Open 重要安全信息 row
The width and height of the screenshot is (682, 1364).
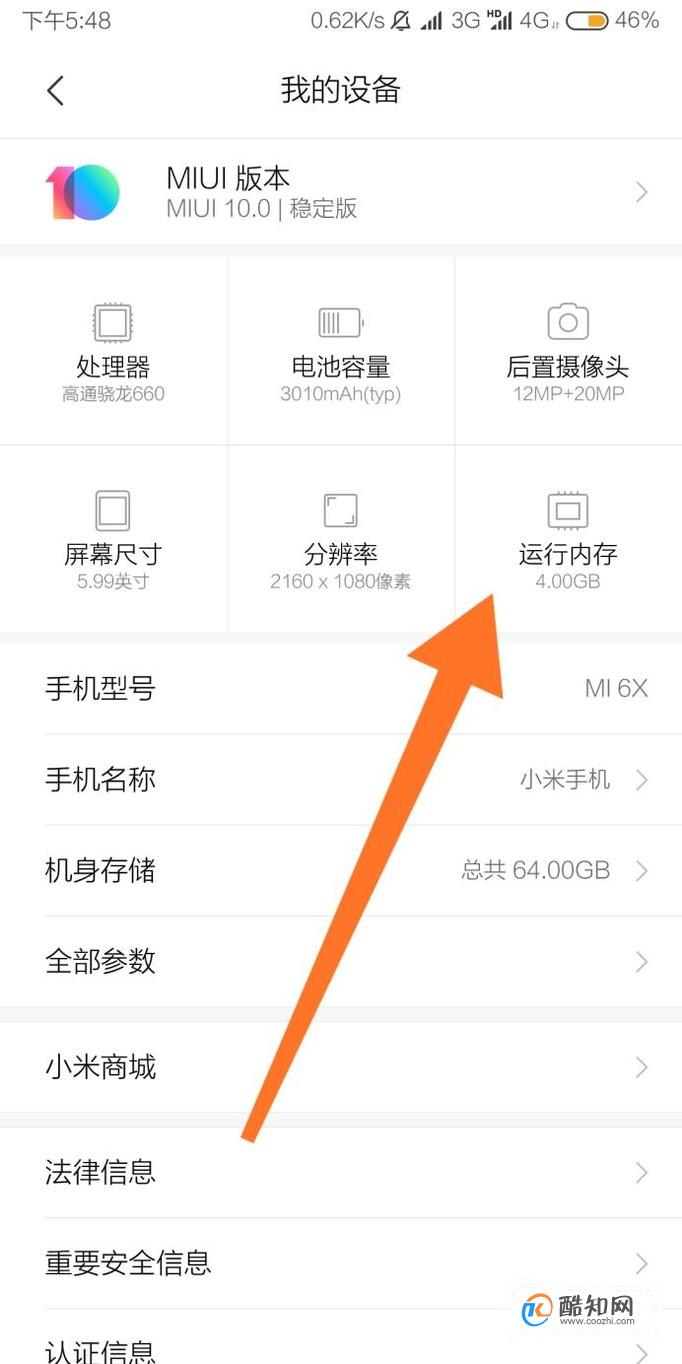(340, 1263)
